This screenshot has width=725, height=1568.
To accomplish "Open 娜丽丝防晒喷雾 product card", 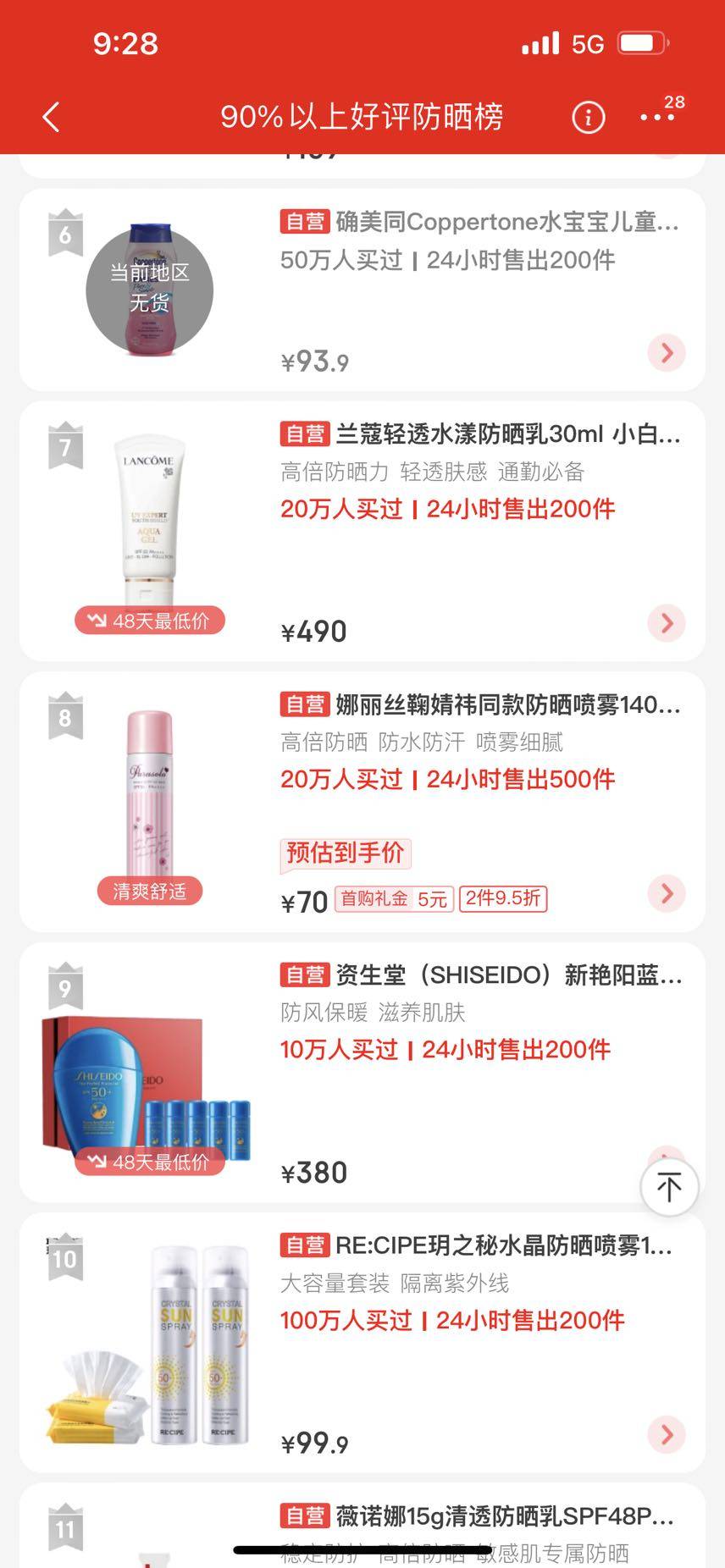I will [x=479, y=705].
